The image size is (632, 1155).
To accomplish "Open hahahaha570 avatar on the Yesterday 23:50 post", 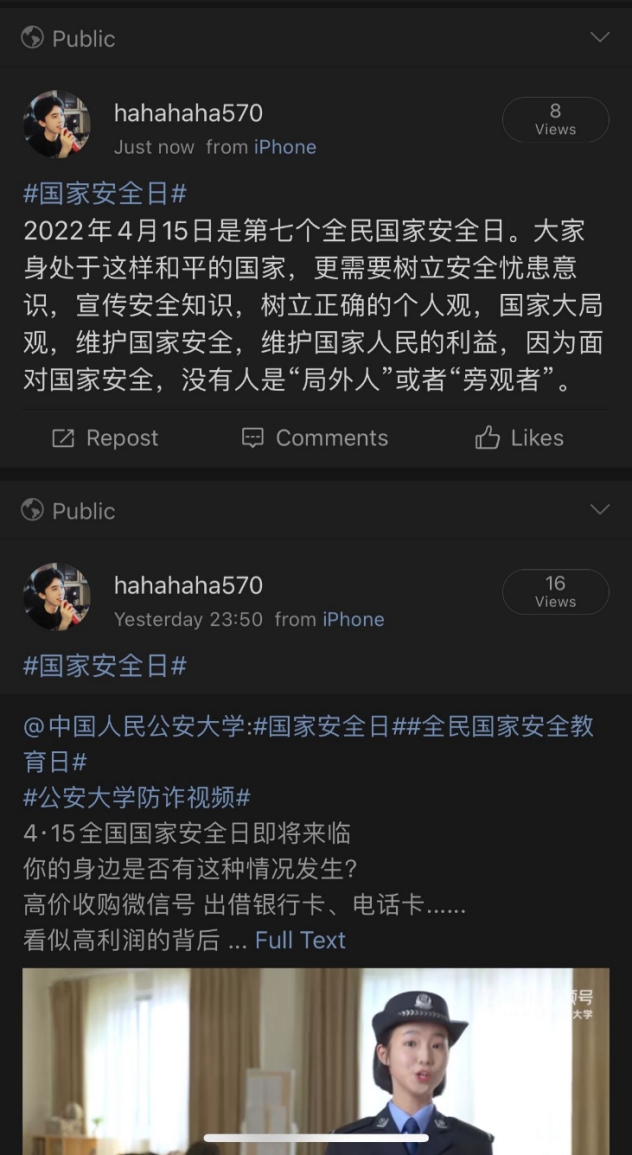I will click(x=56, y=596).
